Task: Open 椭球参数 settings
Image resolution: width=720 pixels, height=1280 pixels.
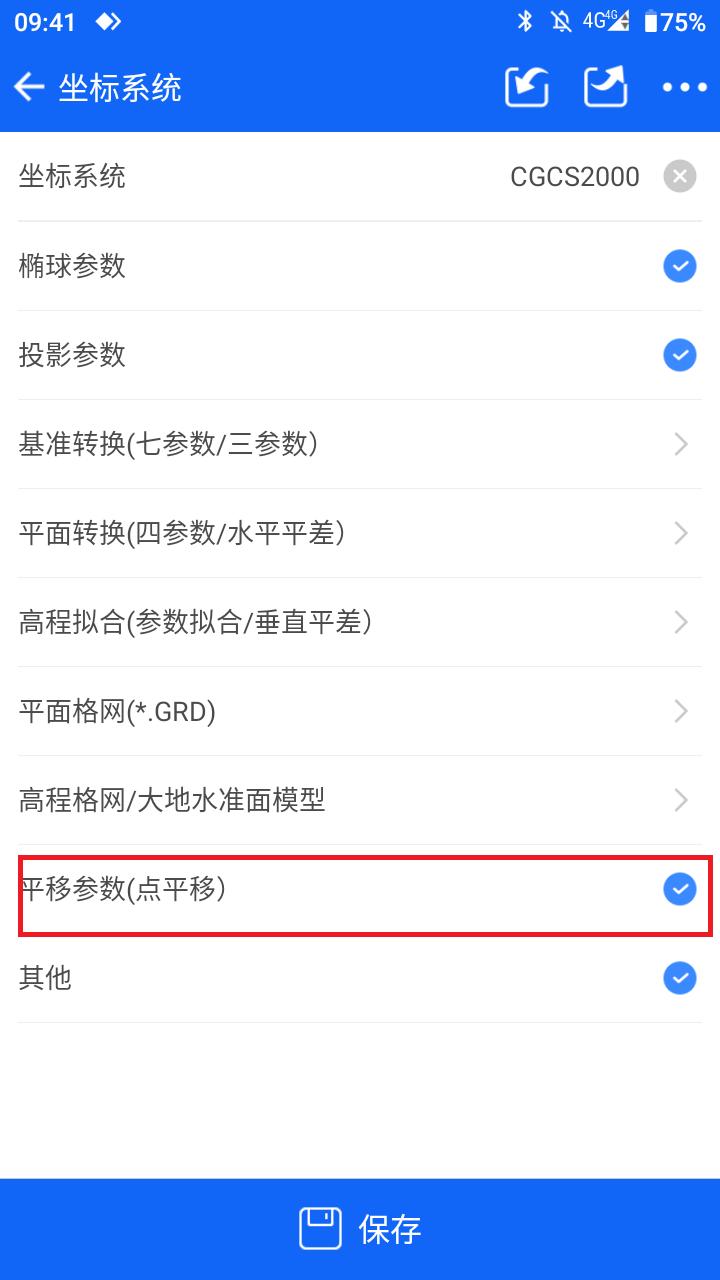Action: click(360, 266)
